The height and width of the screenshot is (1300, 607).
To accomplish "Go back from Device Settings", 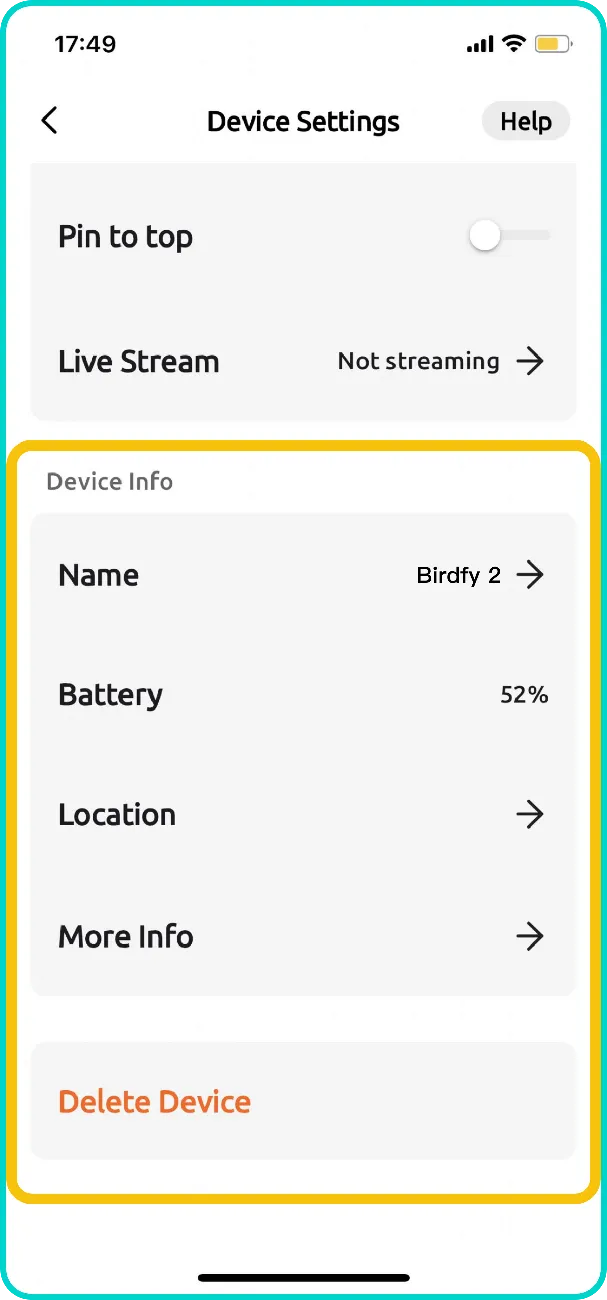I will [x=49, y=121].
